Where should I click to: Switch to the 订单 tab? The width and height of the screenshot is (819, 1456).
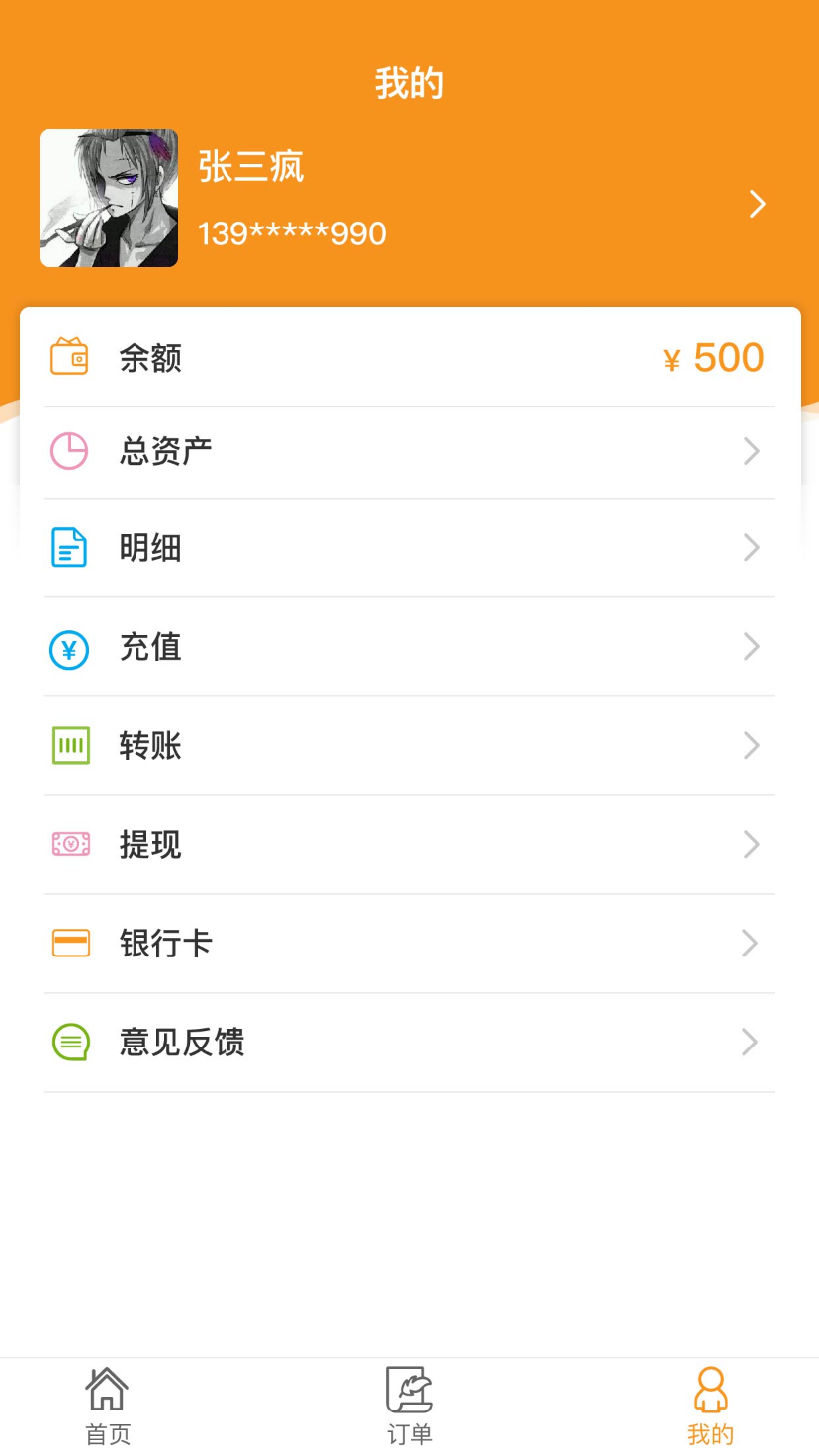click(x=409, y=1403)
